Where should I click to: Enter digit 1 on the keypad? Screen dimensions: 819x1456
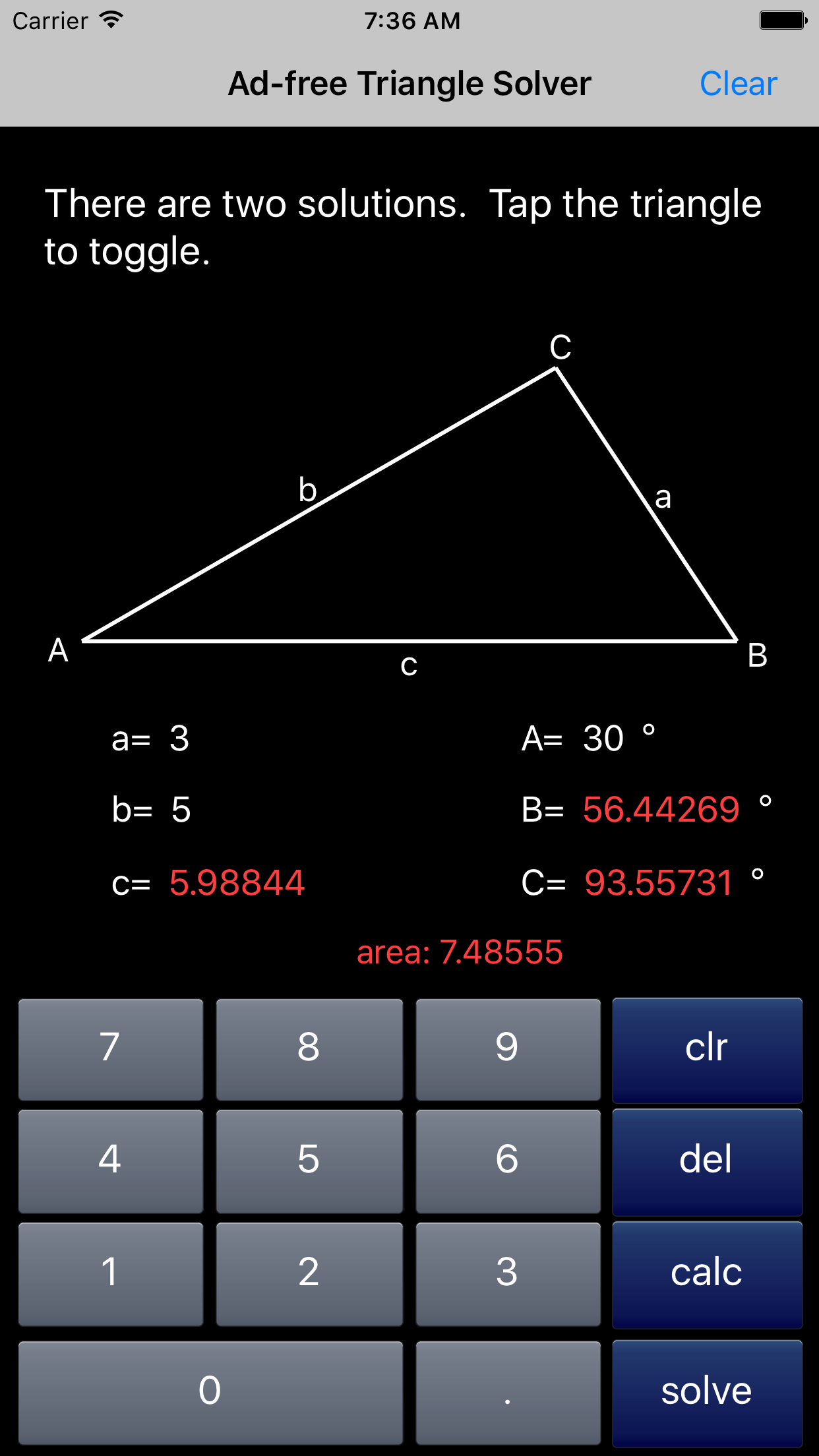[x=111, y=1274]
